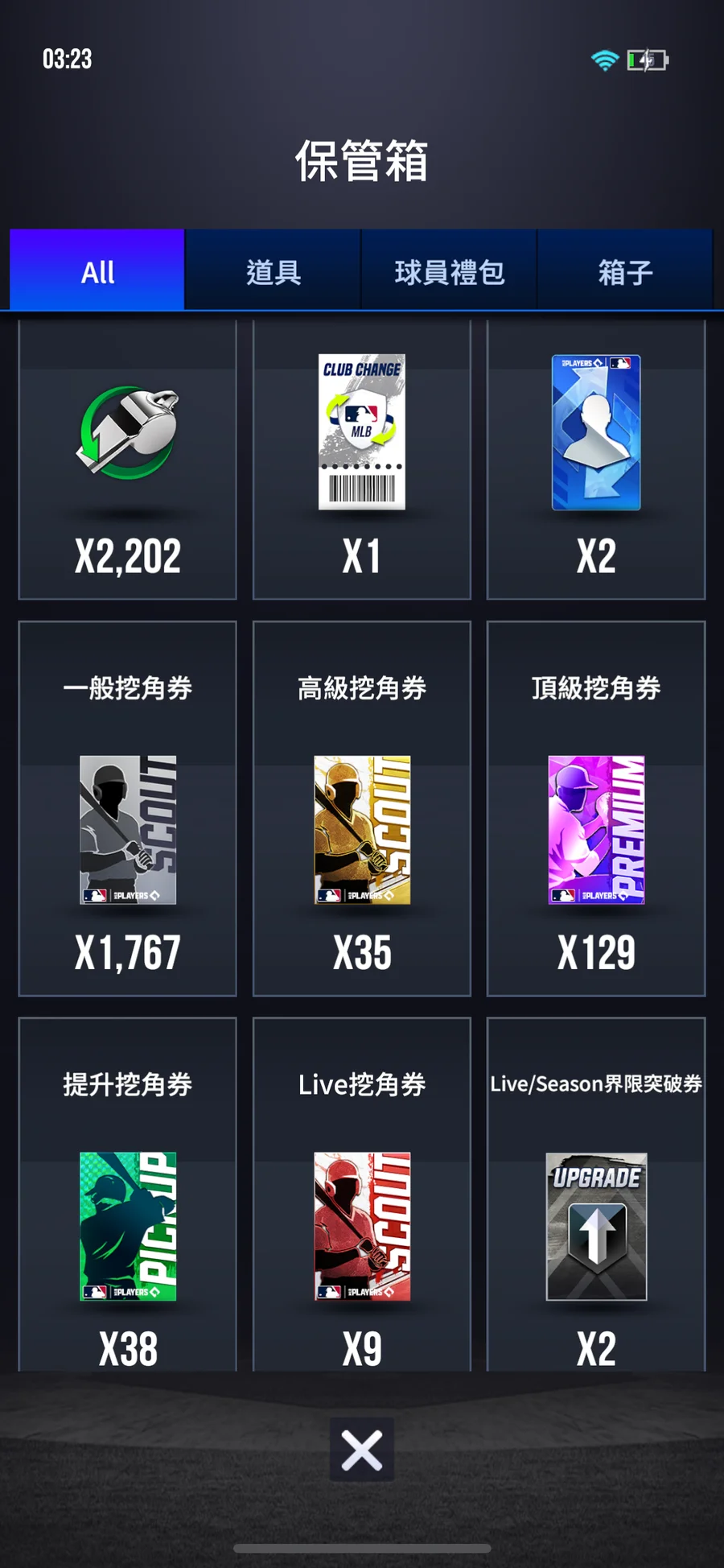Select the Club Change ticket item
This screenshot has height=1568, width=724.
361,459
